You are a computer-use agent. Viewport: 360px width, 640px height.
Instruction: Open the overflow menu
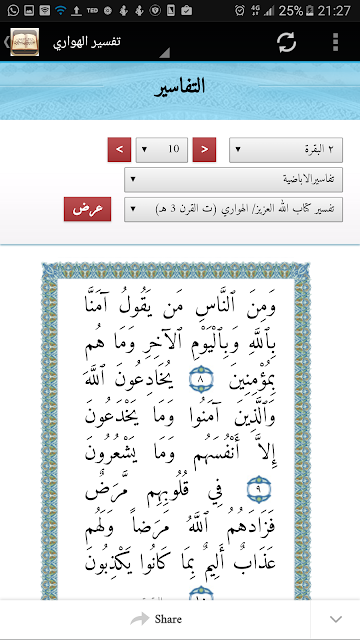(x=336, y=42)
